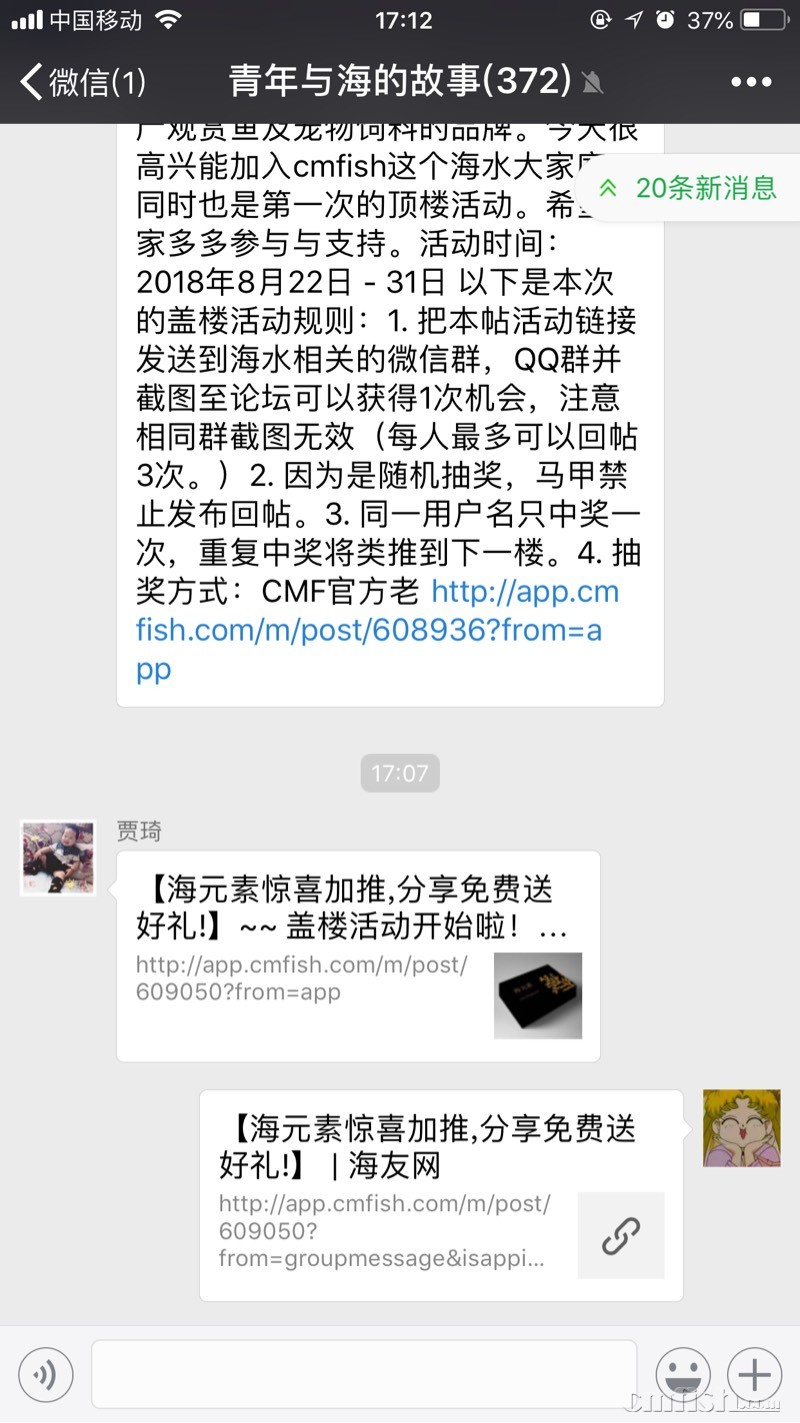The height and width of the screenshot is (1423, 800).
Task: Switch to voice message input
Action: pos(45,1375)
